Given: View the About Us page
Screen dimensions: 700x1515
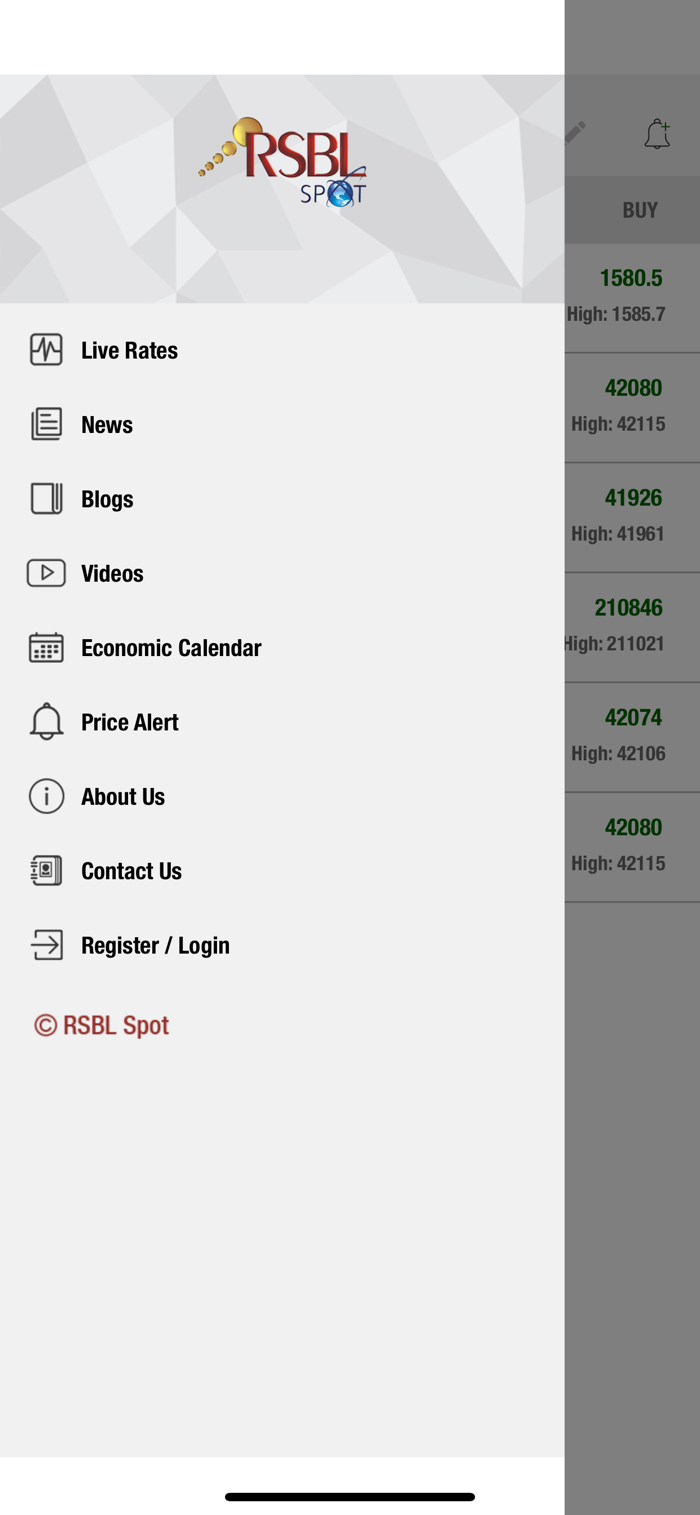Looking at the screenshot, I should click(282, 796).
